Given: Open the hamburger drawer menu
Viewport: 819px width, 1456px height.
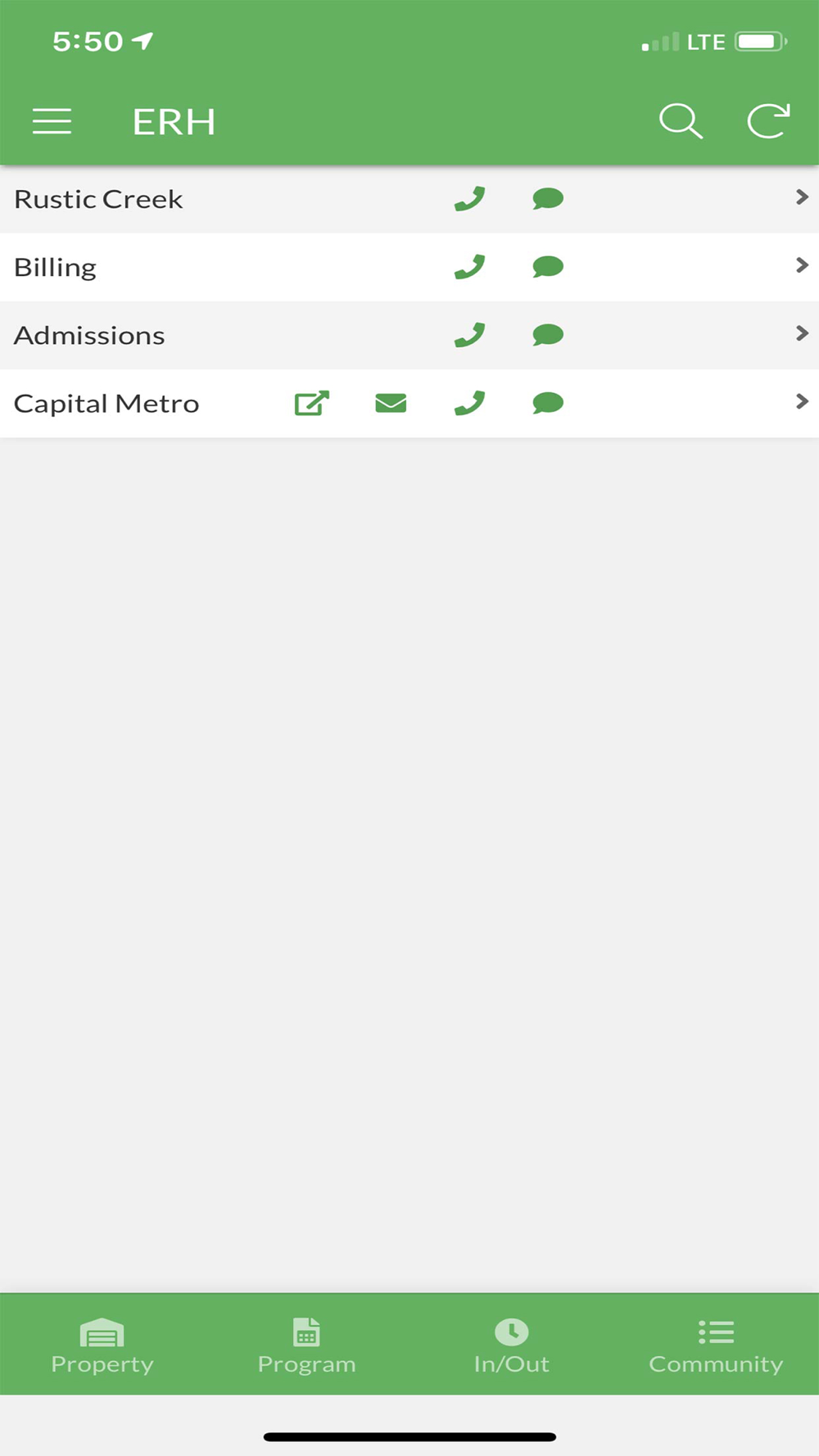Looking at the screenshot, I should 52,121.
